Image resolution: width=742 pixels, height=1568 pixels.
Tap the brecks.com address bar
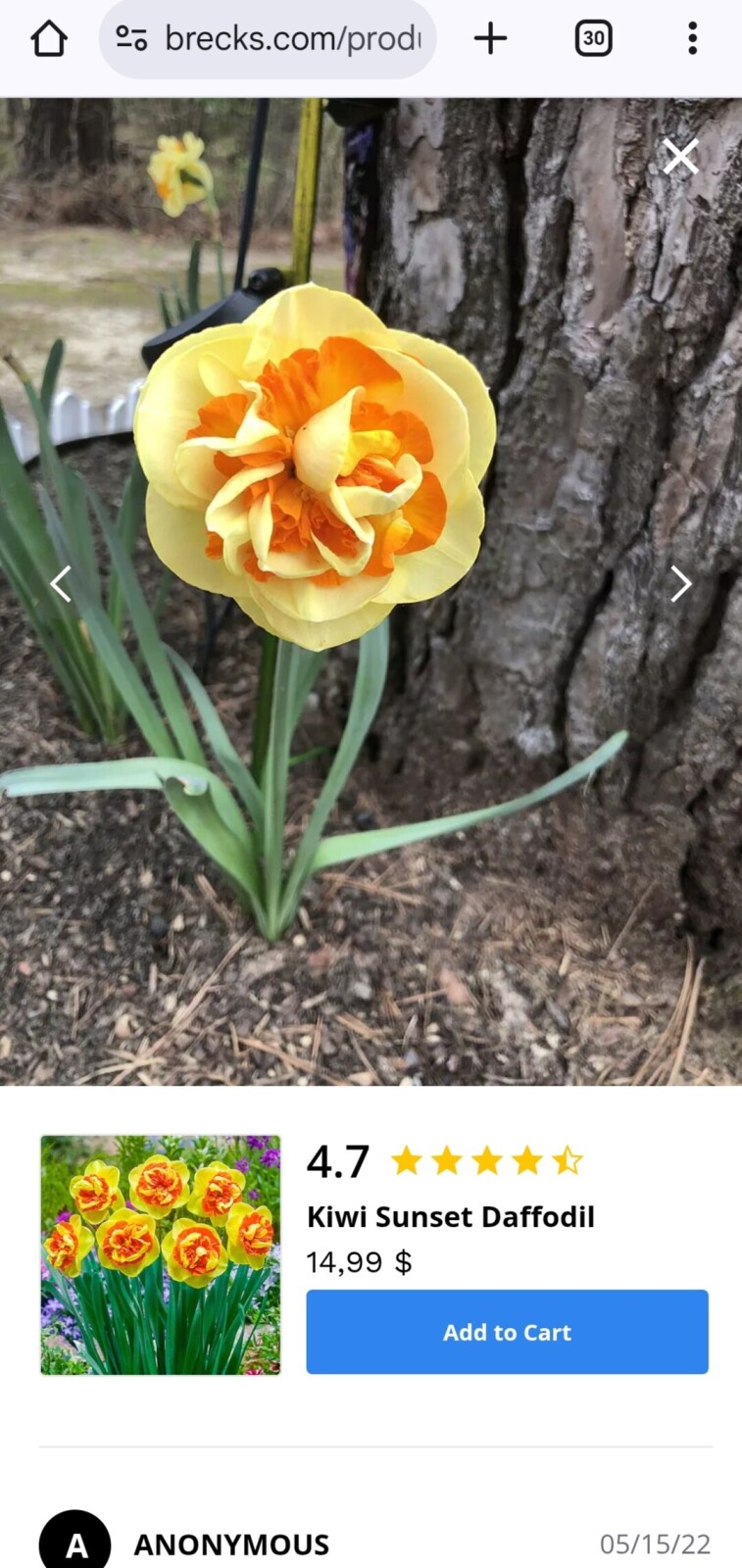(x=268, y=39)
